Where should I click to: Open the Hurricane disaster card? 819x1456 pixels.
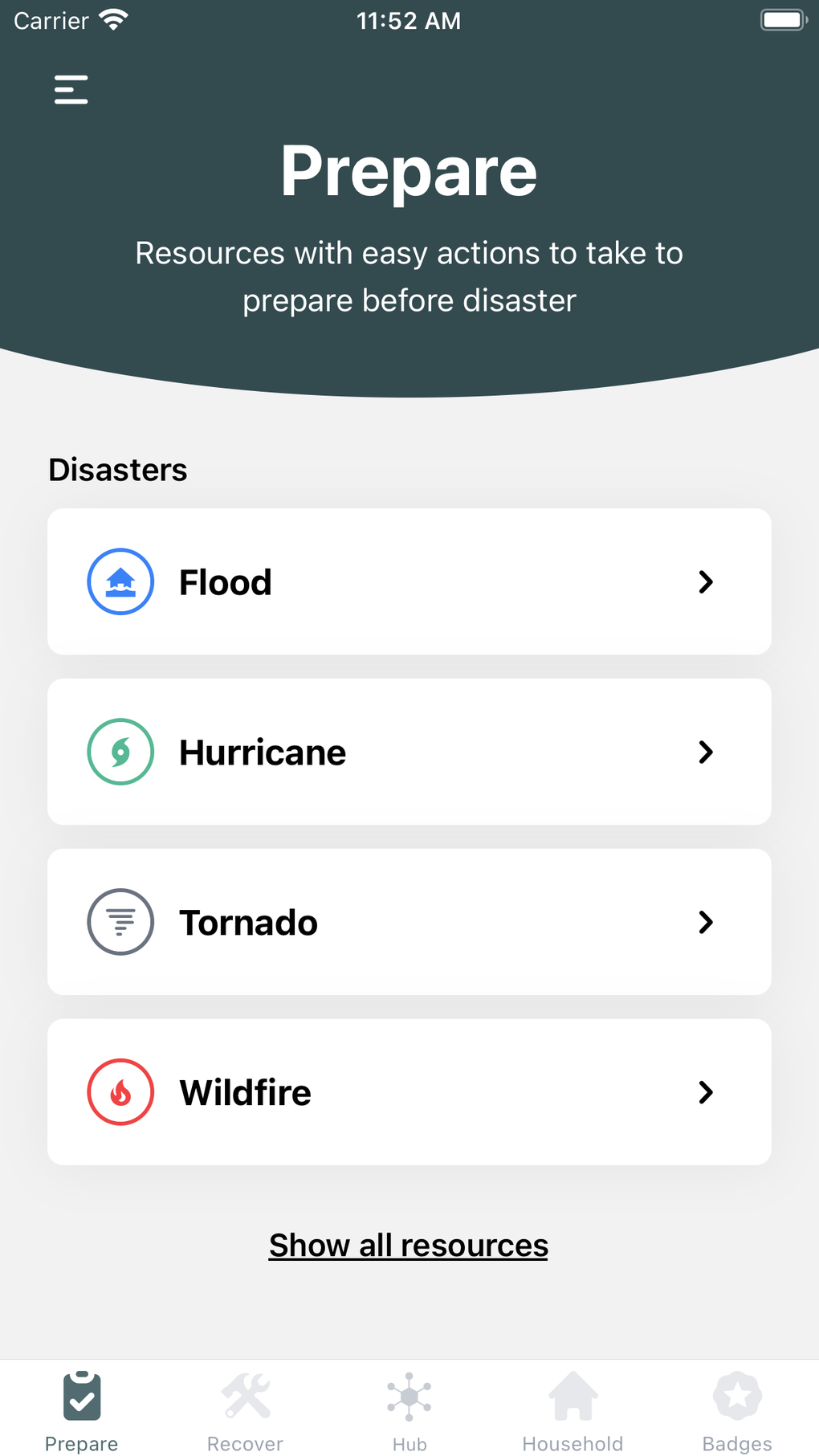(x=409, y=752)
